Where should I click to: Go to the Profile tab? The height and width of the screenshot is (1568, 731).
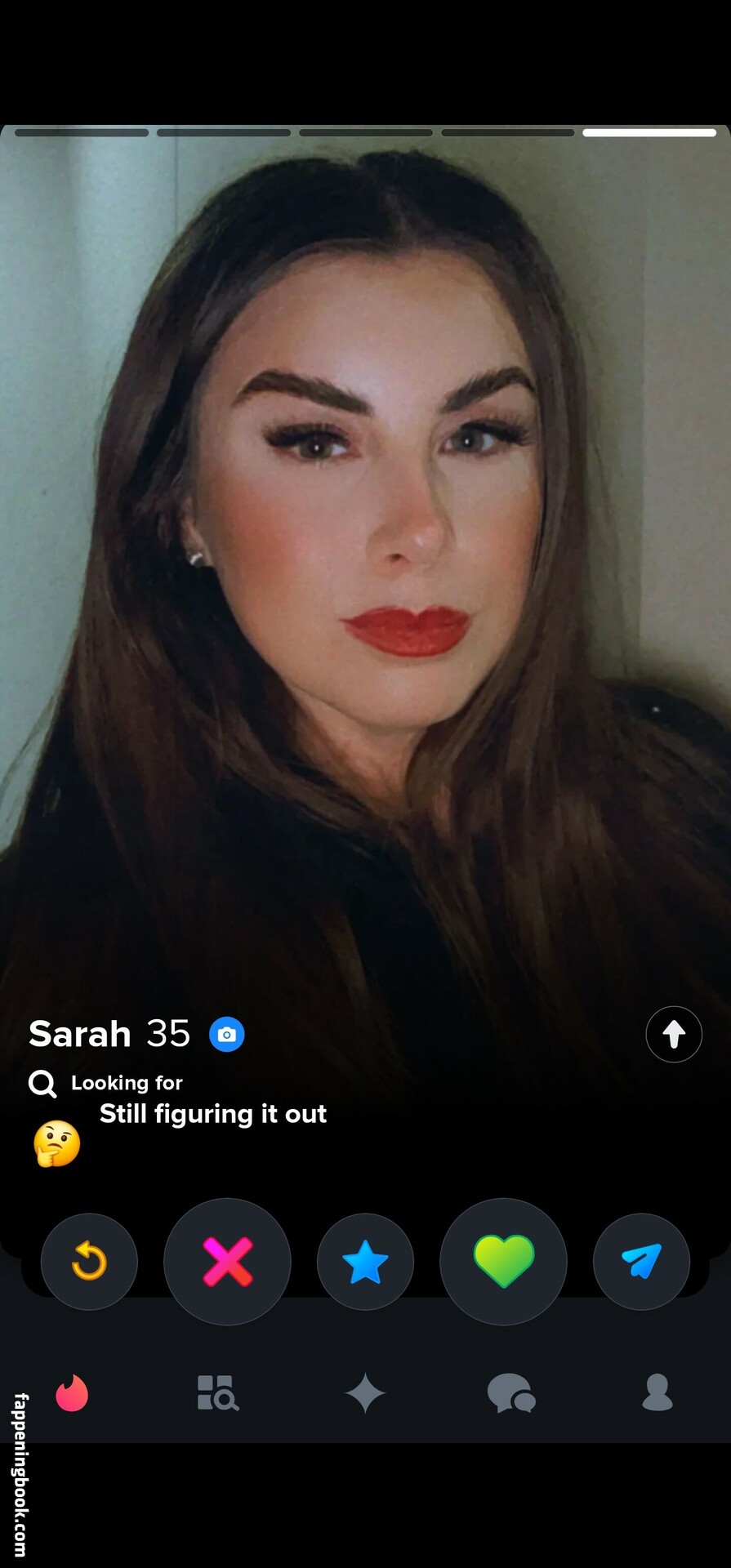click(x=657, y=1392)
